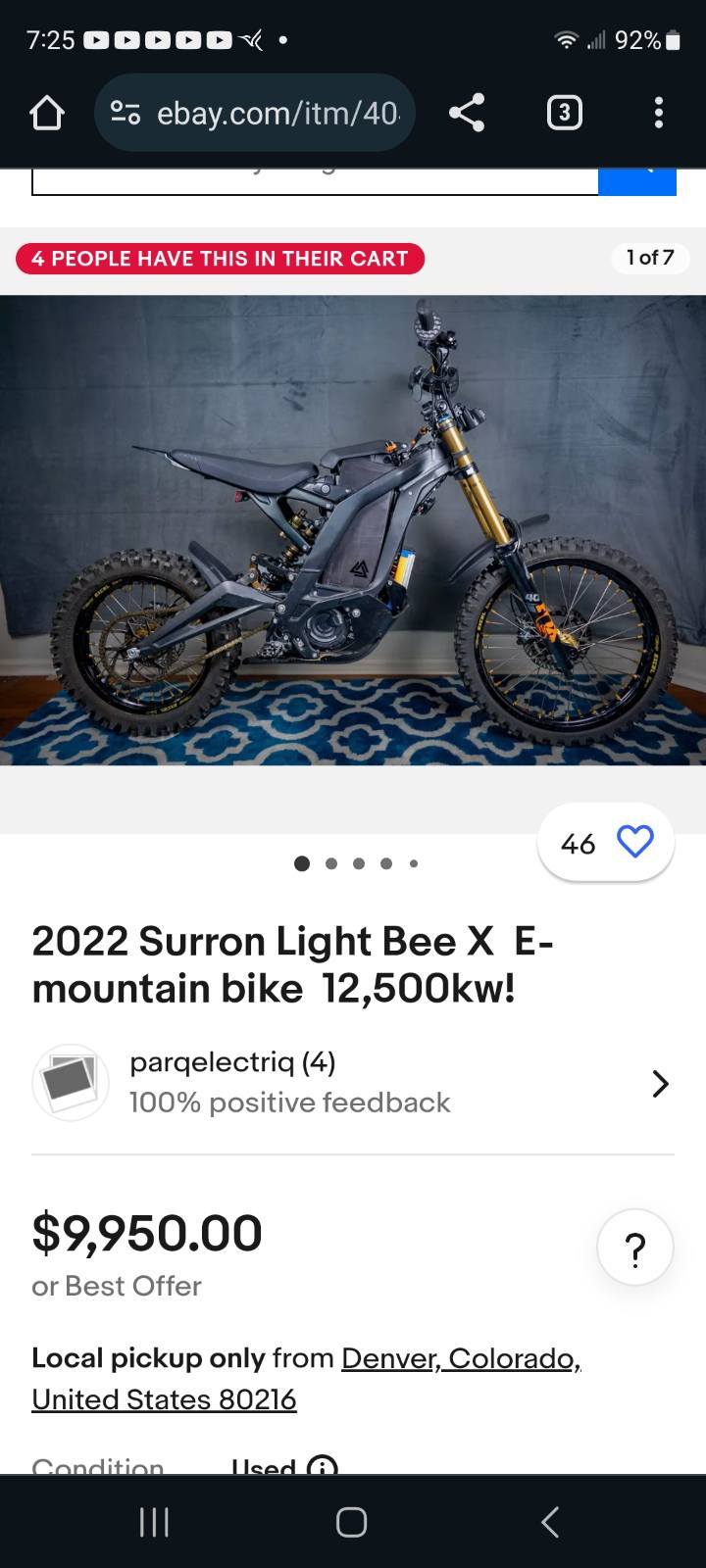The image size is (706, 1568).
Task: Tap the blue eBay search button
Action: coord(637,181)
